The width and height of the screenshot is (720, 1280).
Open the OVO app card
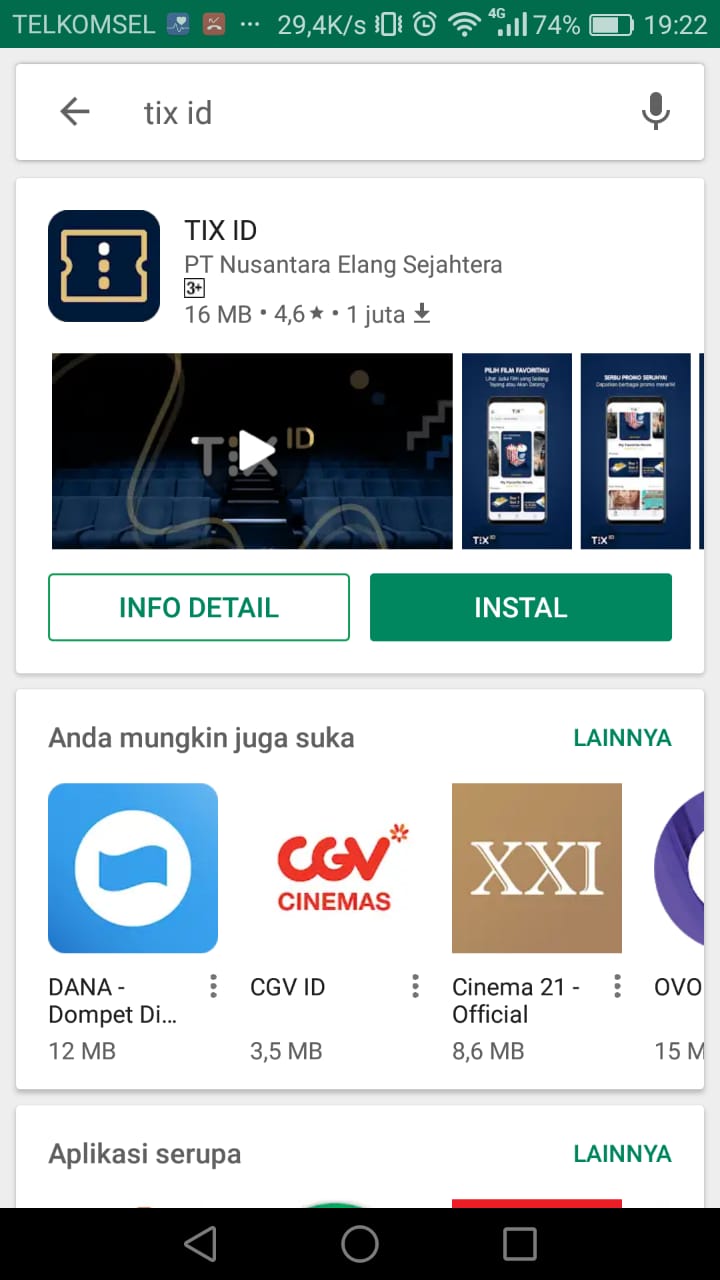679,868
